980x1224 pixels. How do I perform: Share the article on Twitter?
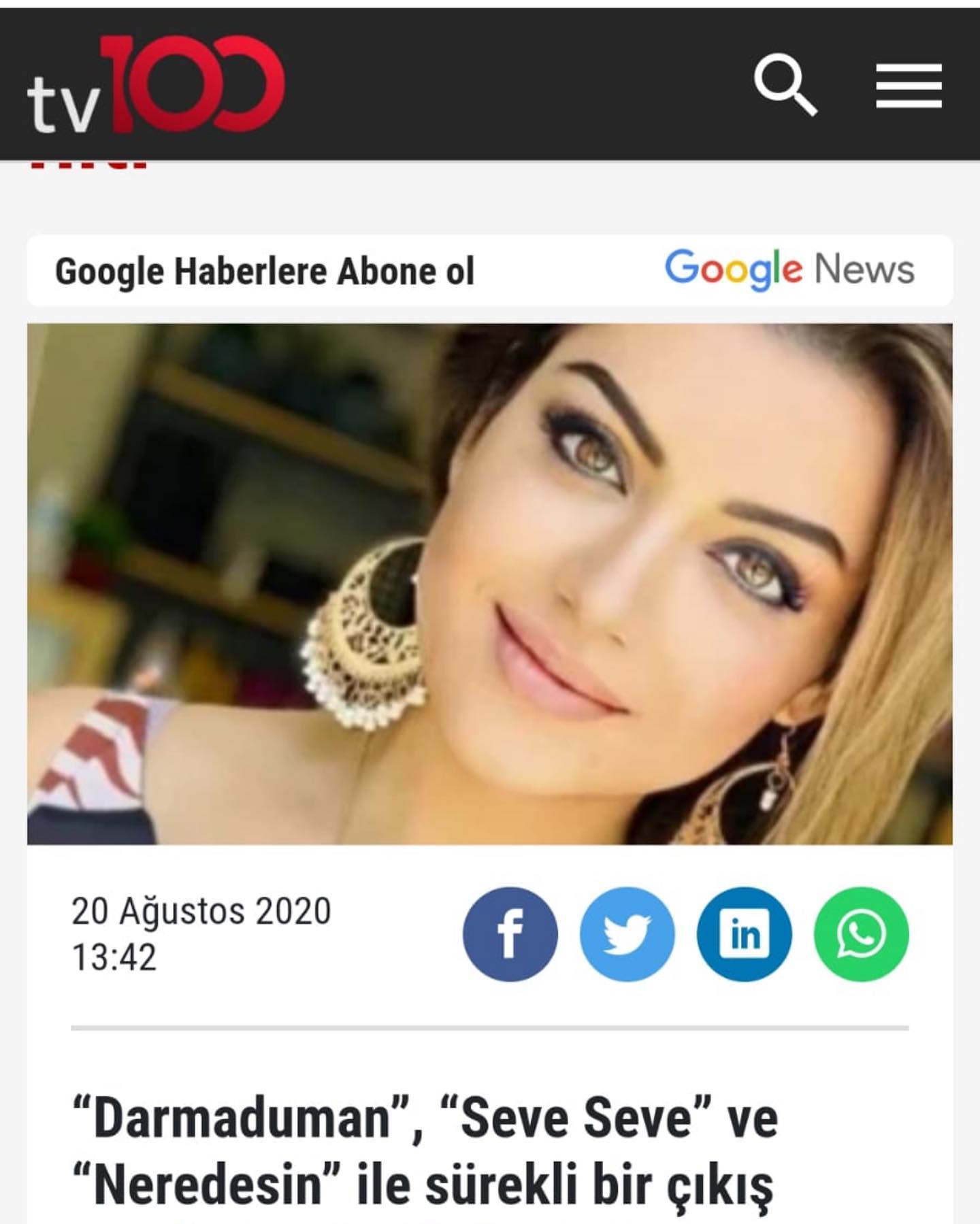(627, 934)
